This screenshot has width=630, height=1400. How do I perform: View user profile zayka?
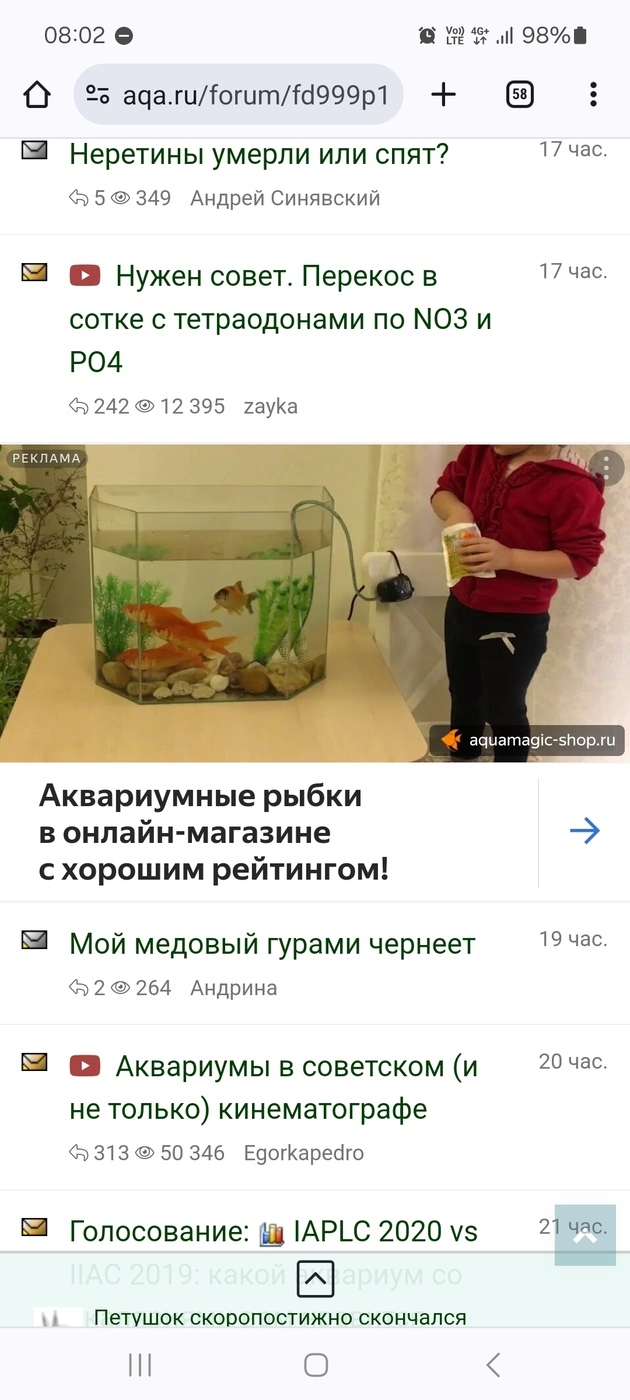click(270, 406)
